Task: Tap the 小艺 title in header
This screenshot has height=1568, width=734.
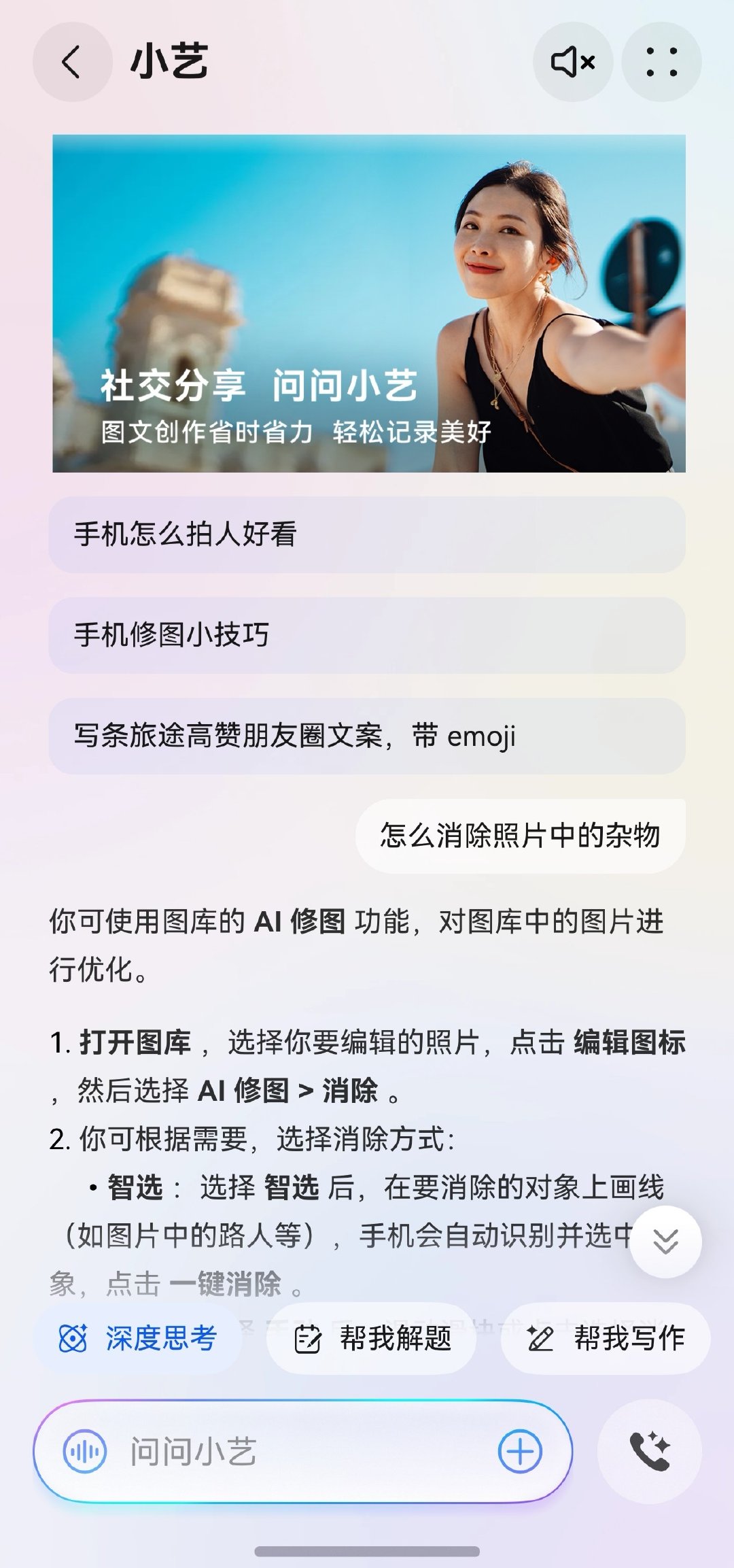Action: coord(169,60)
